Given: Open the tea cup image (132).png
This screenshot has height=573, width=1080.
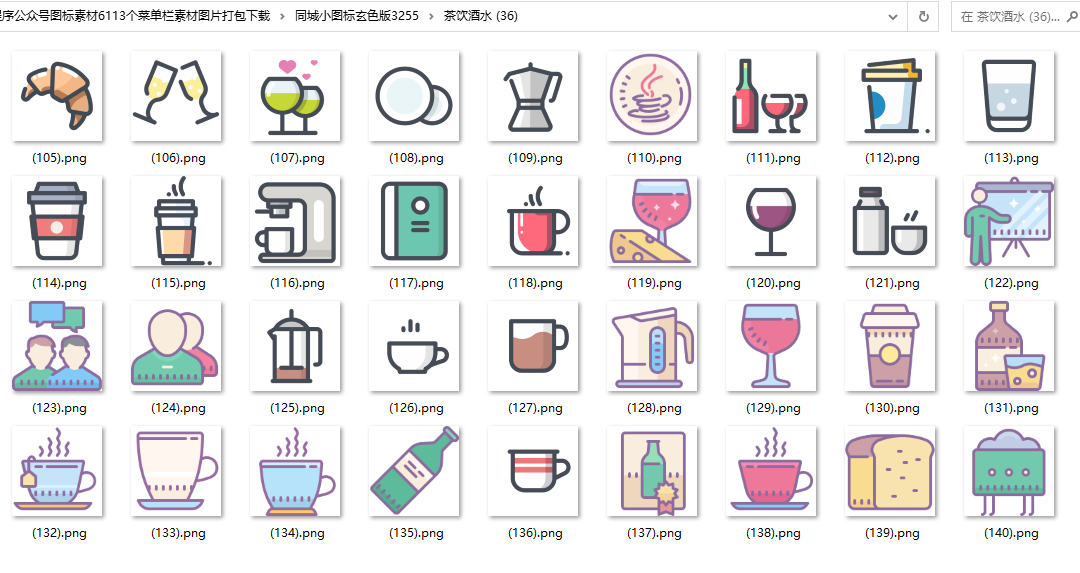Looking at the screenshot, I should (x=57, y=471).
